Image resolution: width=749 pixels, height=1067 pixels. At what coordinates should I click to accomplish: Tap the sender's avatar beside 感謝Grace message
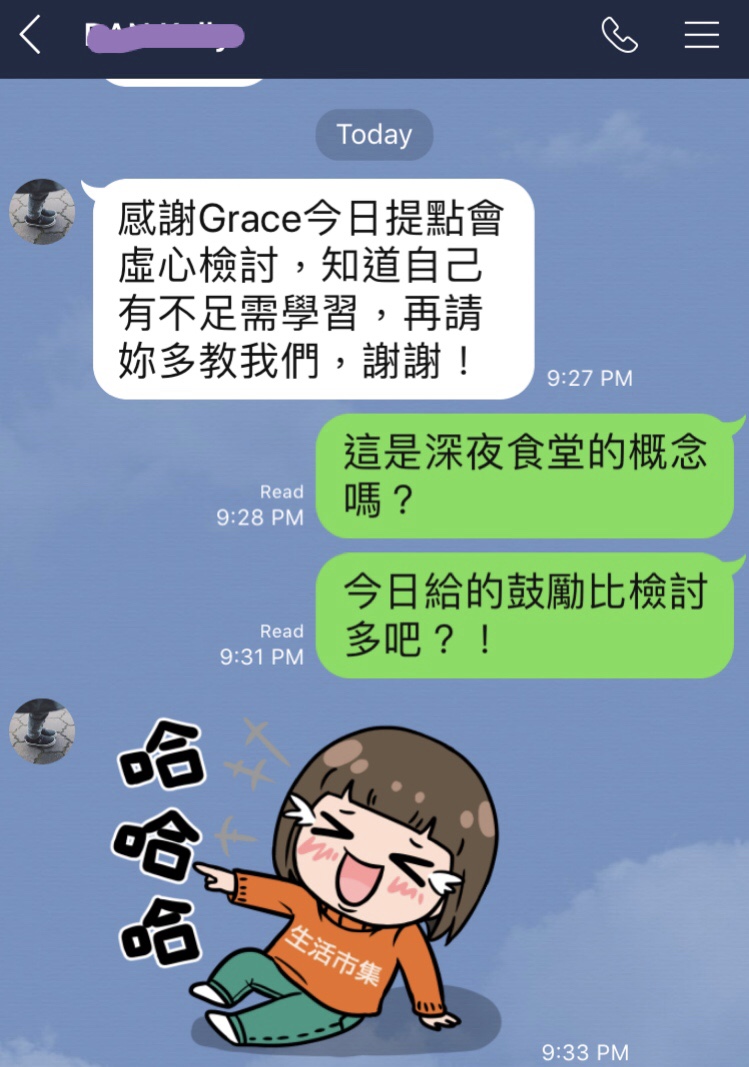coord(42,212)
